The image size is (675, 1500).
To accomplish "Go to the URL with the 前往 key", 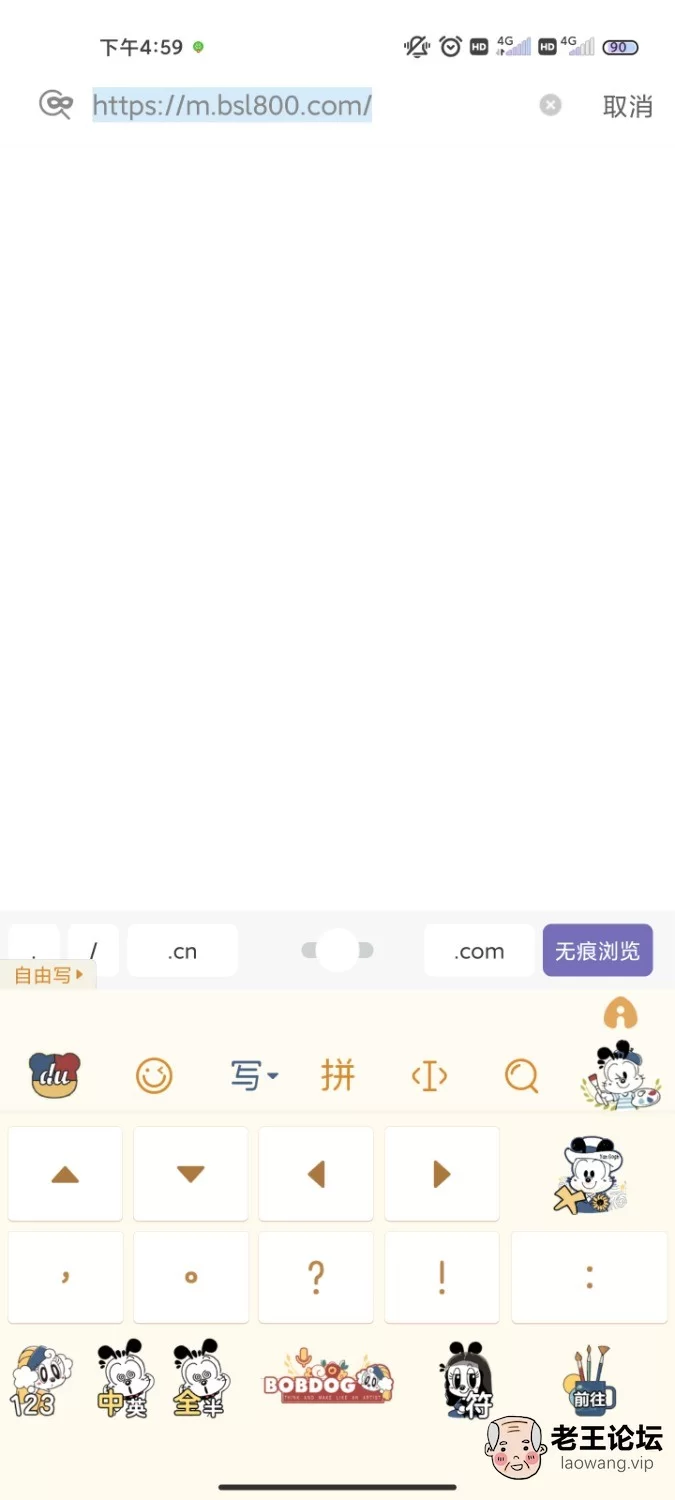I will (x=589, y=1380).
